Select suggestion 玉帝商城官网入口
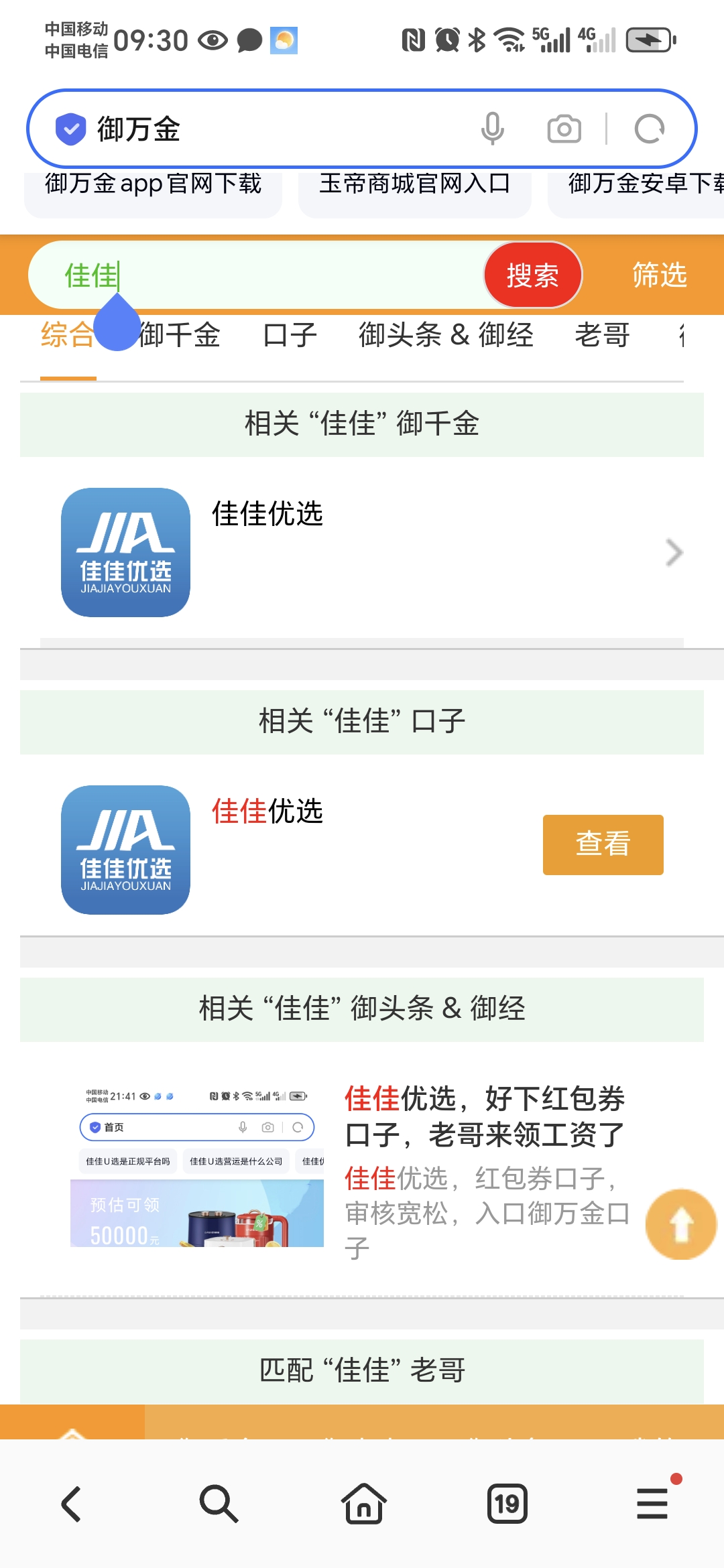 coord(414,184)
